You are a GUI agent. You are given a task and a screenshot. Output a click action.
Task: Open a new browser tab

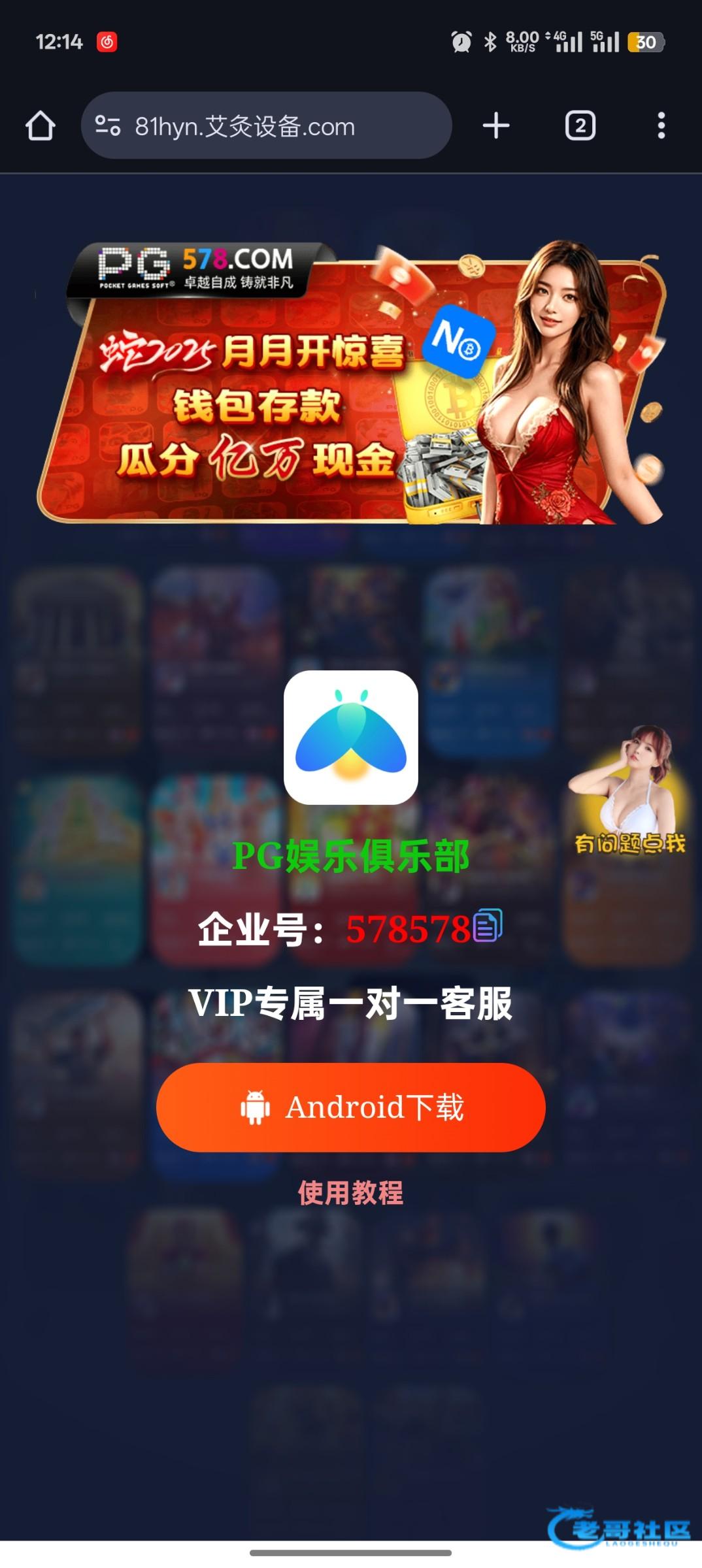pyautogui.click(x=495, y=125)
